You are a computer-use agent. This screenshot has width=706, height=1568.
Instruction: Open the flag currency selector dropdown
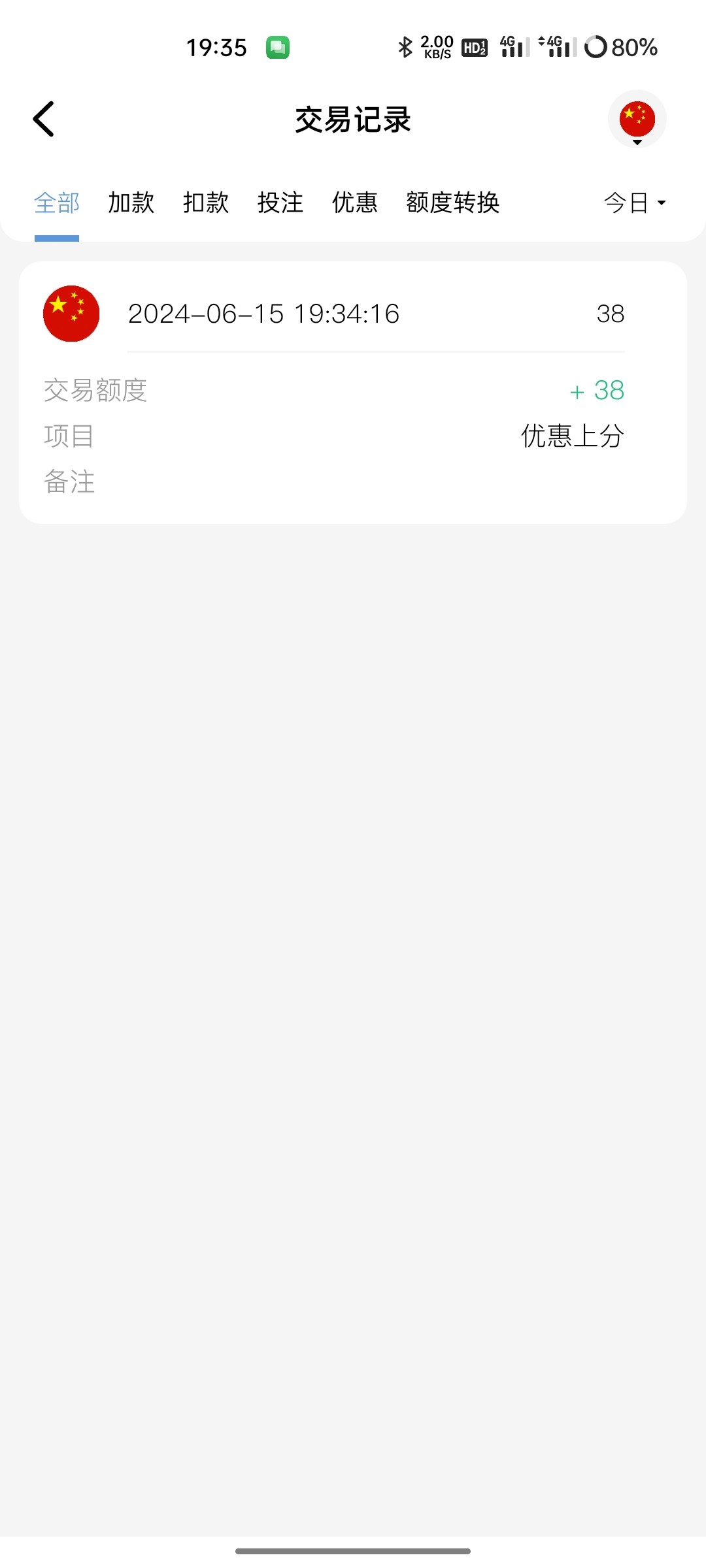click(x=637, y=120)
